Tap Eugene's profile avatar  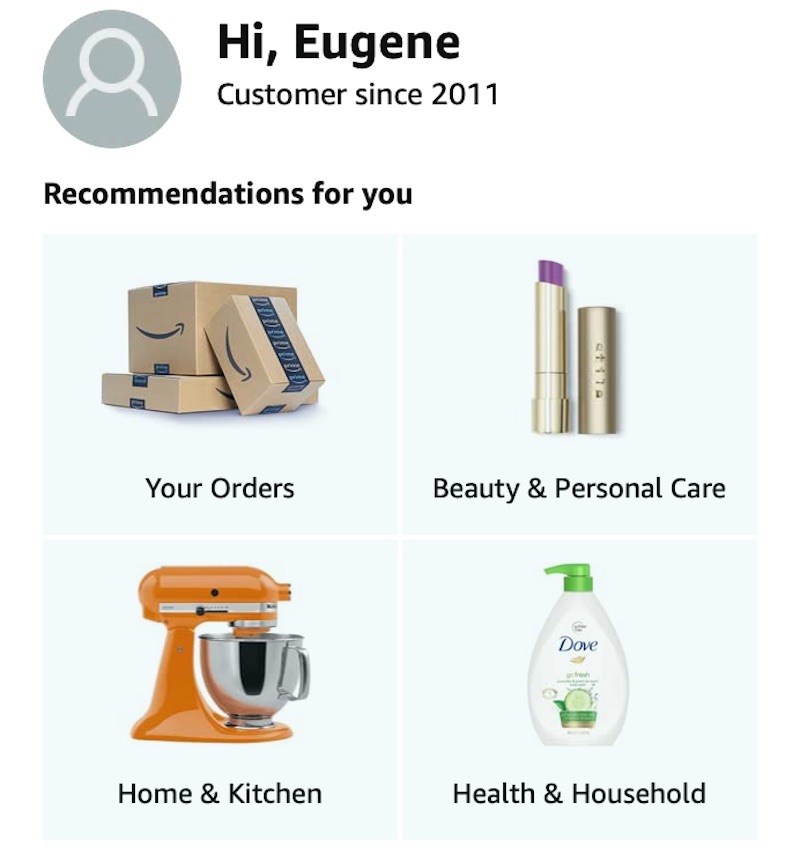point(112,79)
